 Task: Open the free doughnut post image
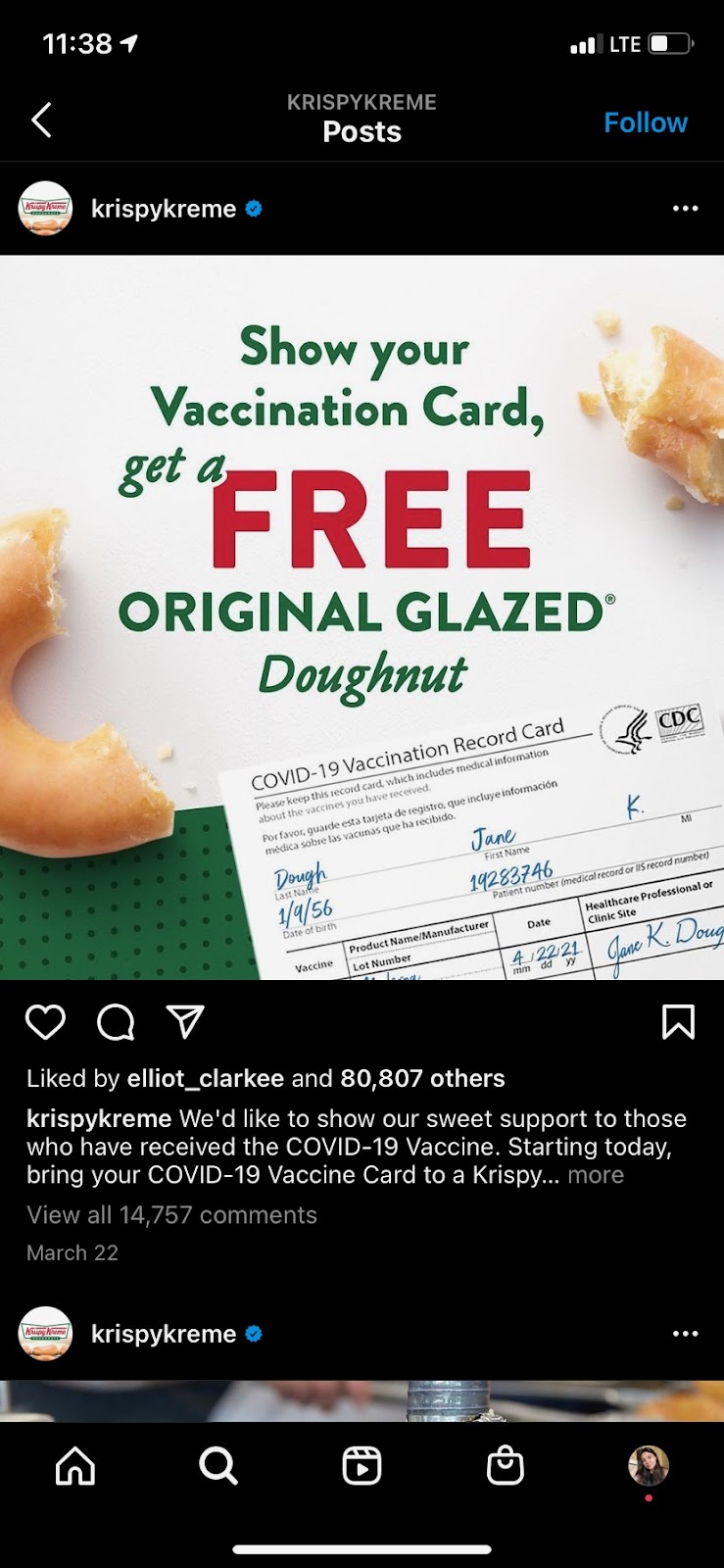(x=362, y=617)
